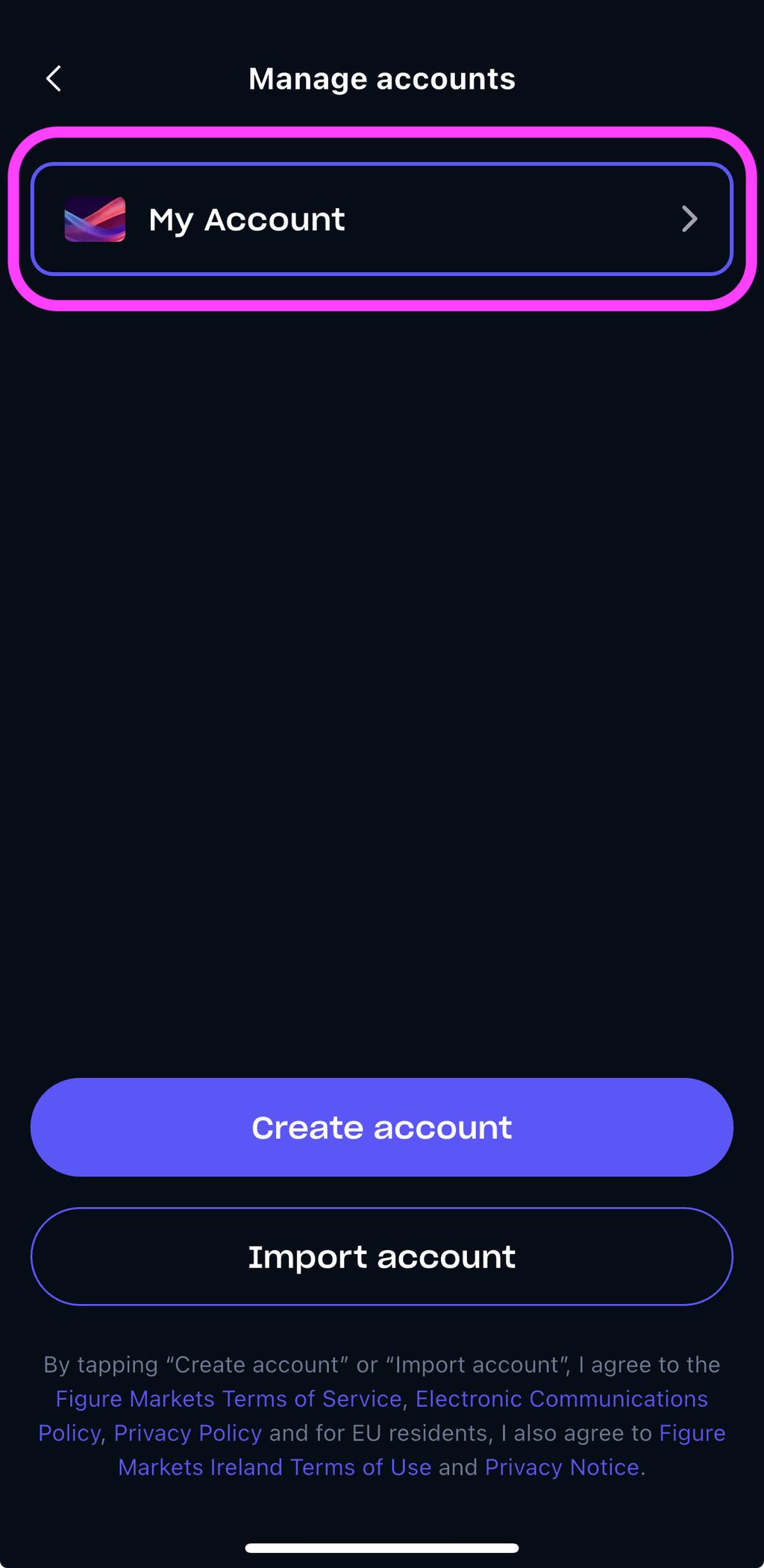Image resolution: width=764 pixels, height=1568 pixels.
Task: Open Figure Markets Terms of Service
Action: pos(229,1399)
